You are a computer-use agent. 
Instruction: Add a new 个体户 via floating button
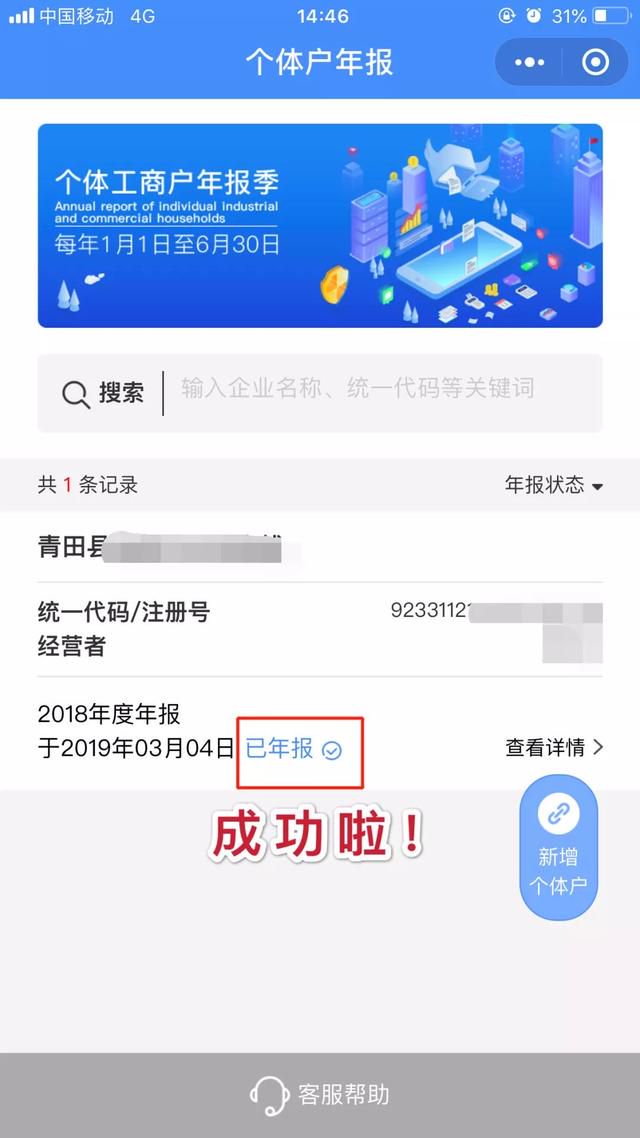coord(559,847)
